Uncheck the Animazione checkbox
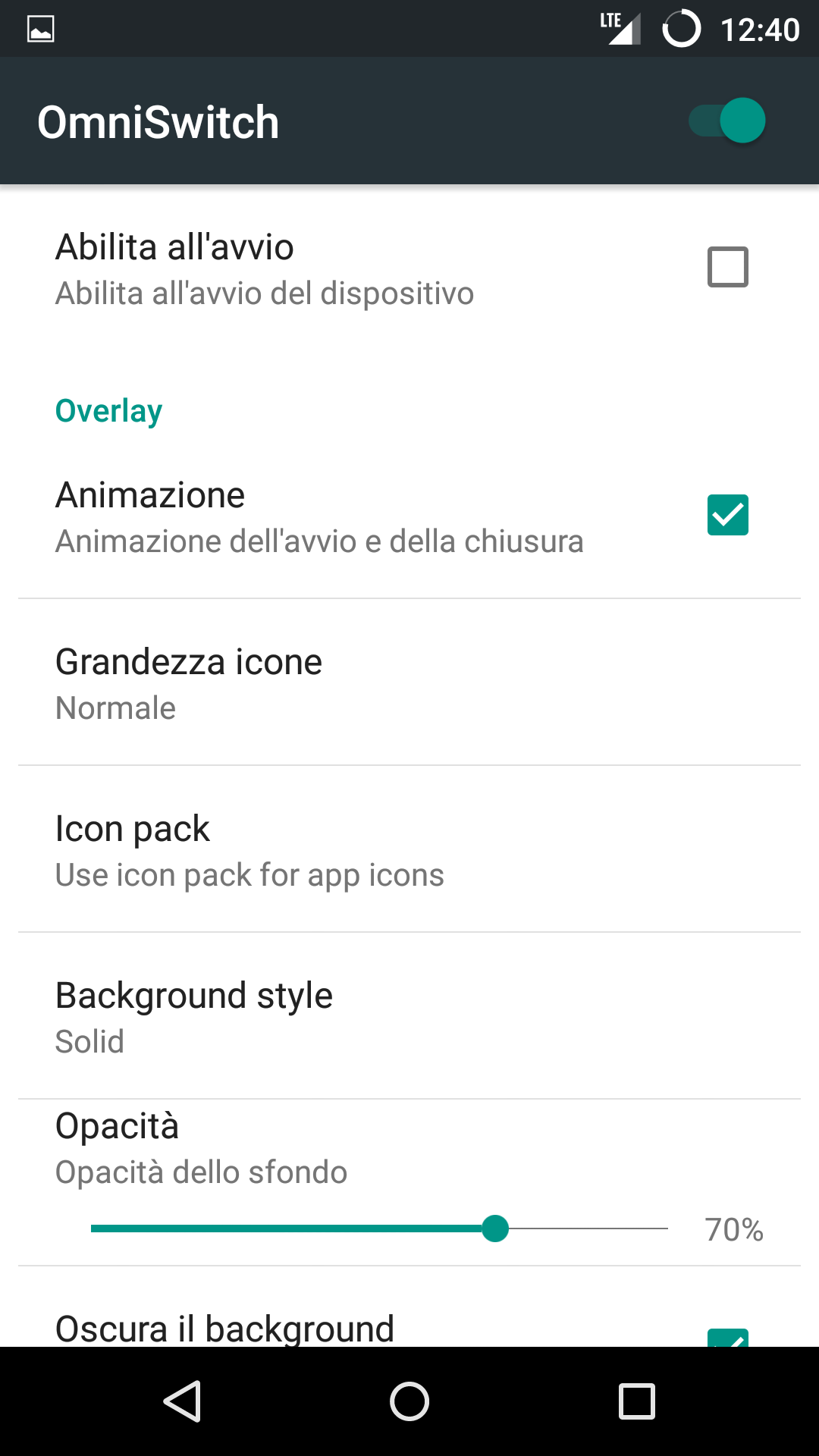This screenshot has height=1456, width=819. pyautogui.click(x=727, y=515)
